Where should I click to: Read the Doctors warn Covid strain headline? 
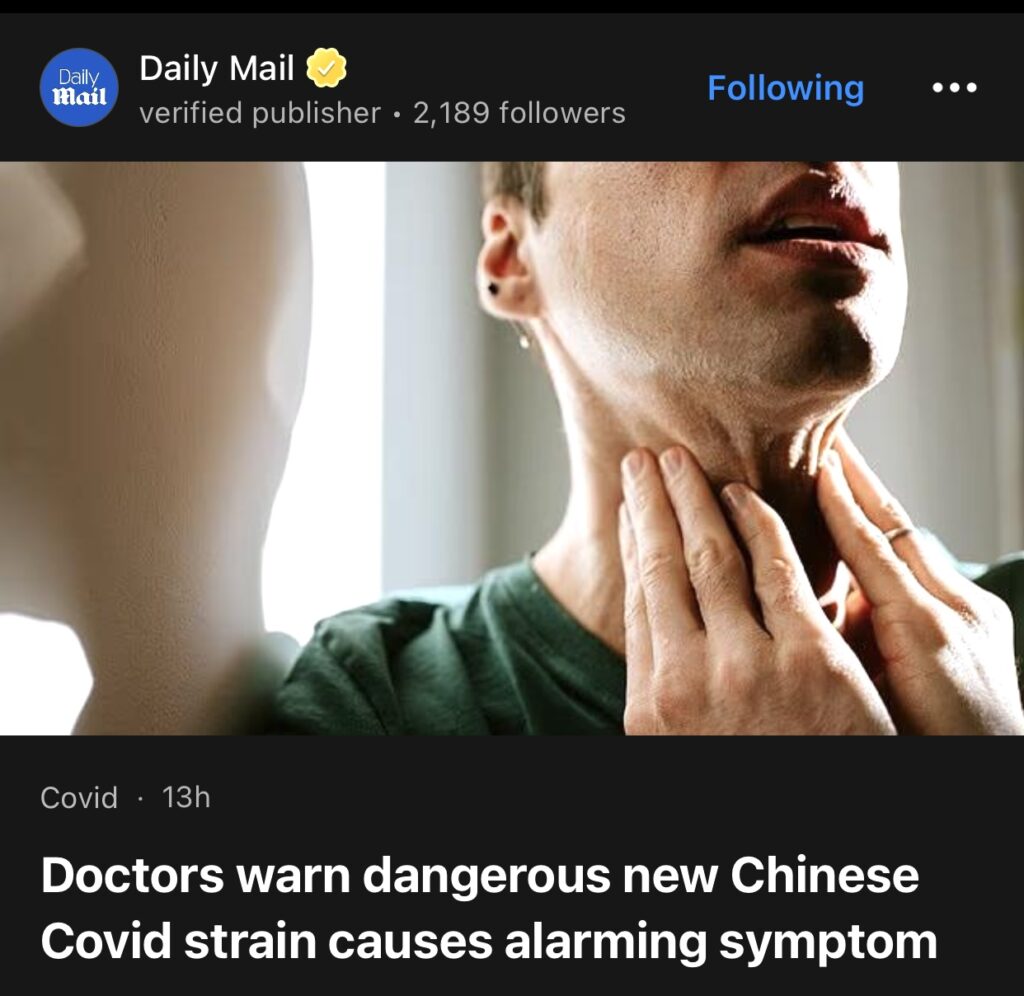(x=488, y=909)
